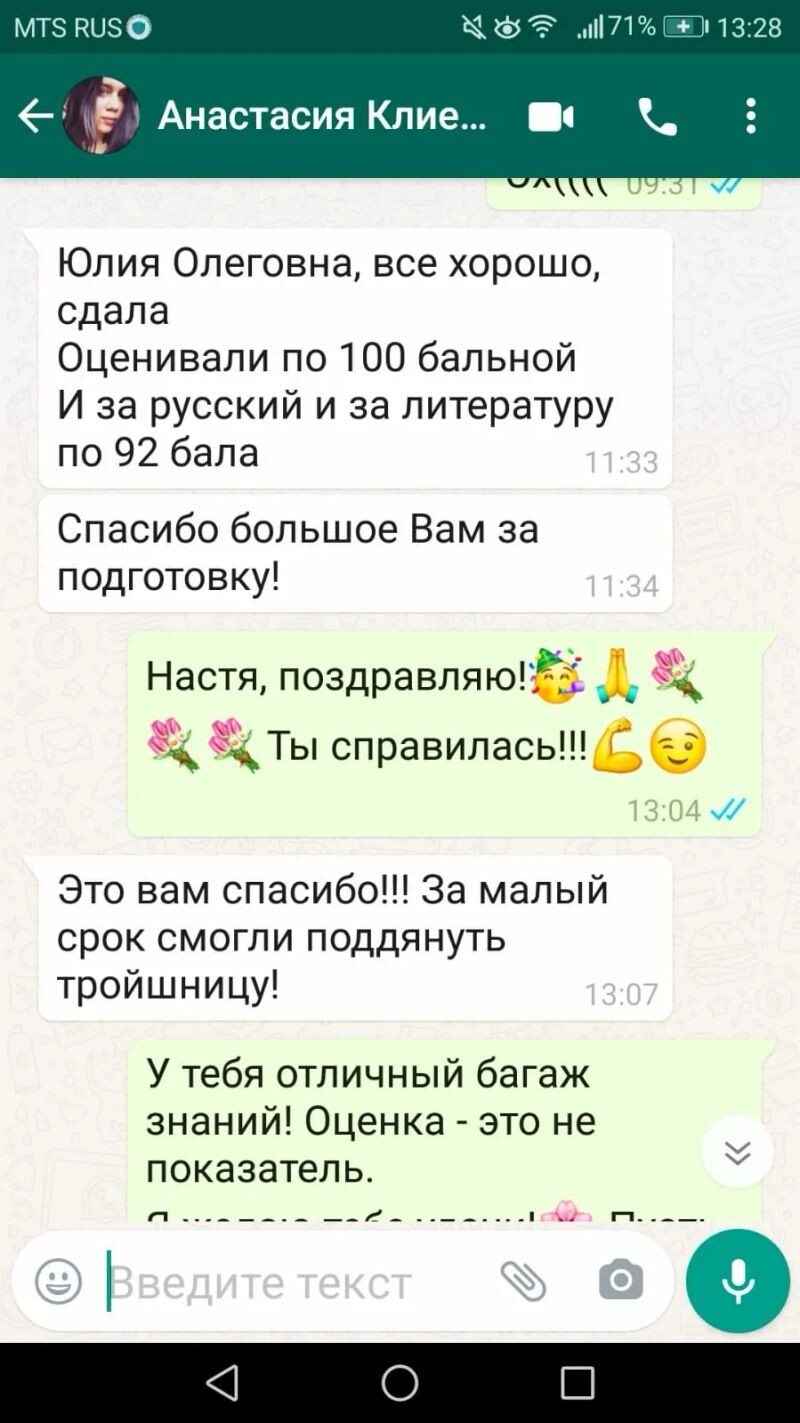Open the emoji picker

pos(59,1281)
